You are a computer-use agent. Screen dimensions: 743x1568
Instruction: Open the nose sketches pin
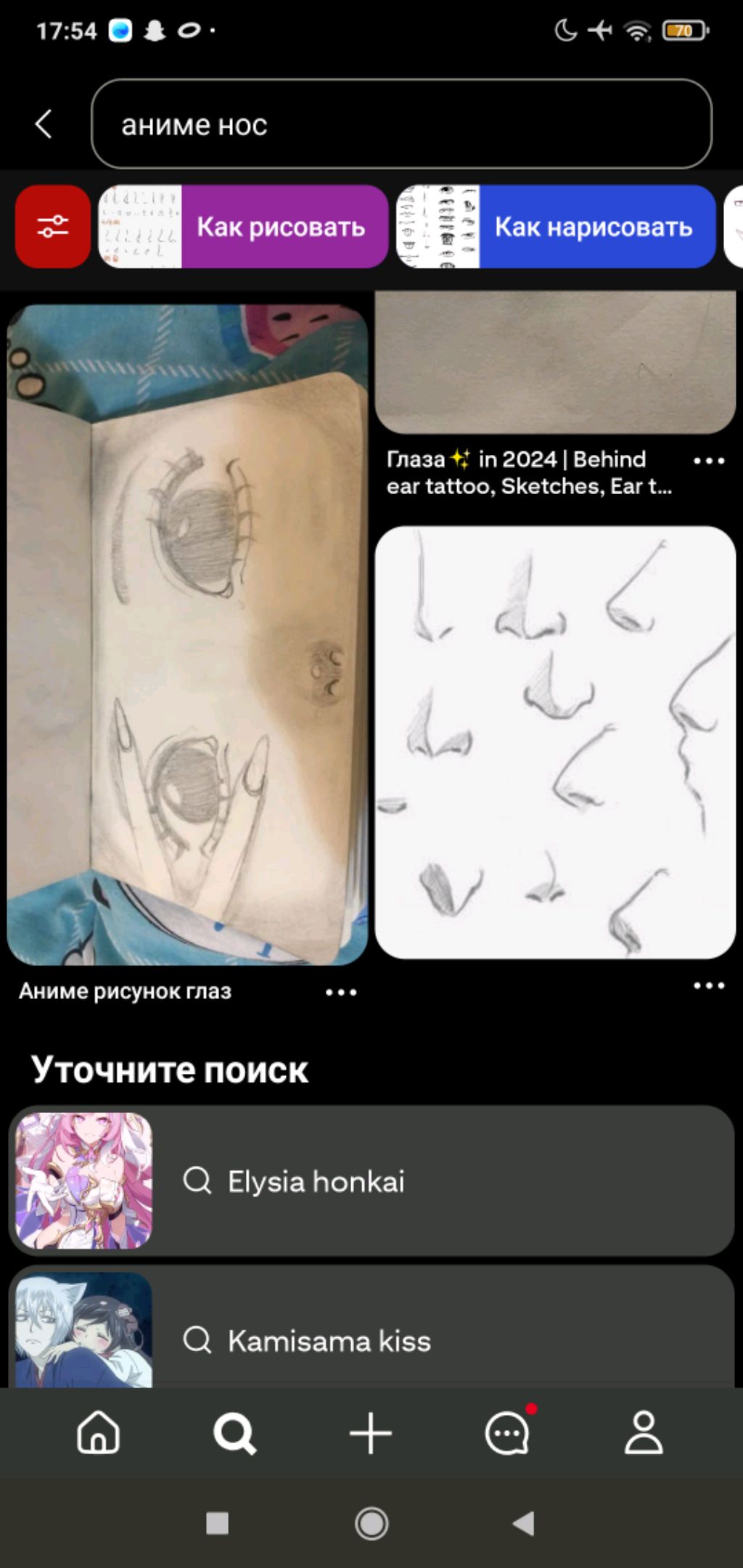coord(555,742)
